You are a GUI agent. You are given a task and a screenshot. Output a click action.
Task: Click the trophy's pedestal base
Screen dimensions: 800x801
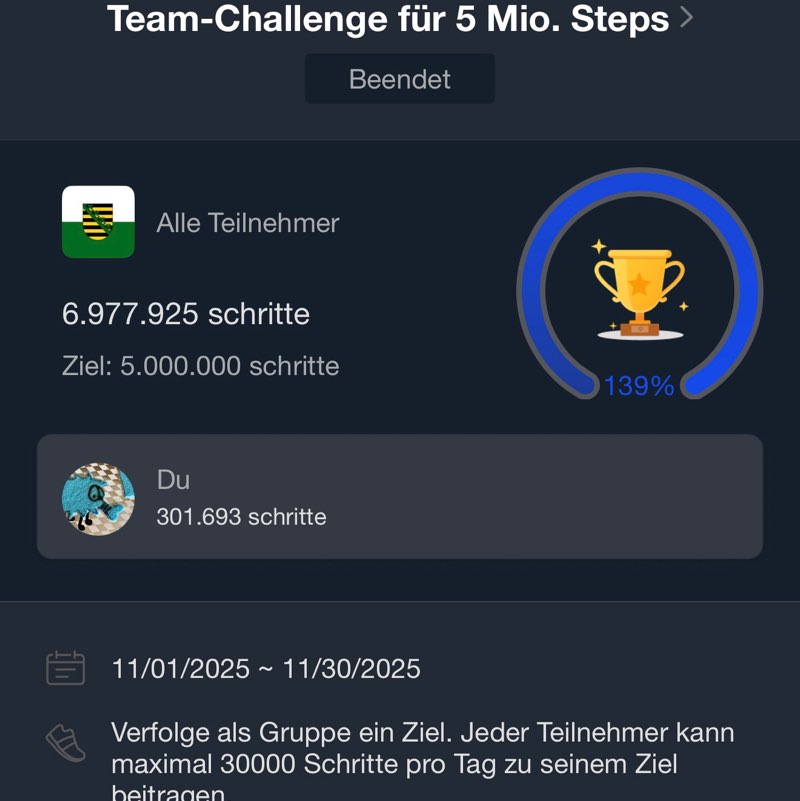coord(640,328)
